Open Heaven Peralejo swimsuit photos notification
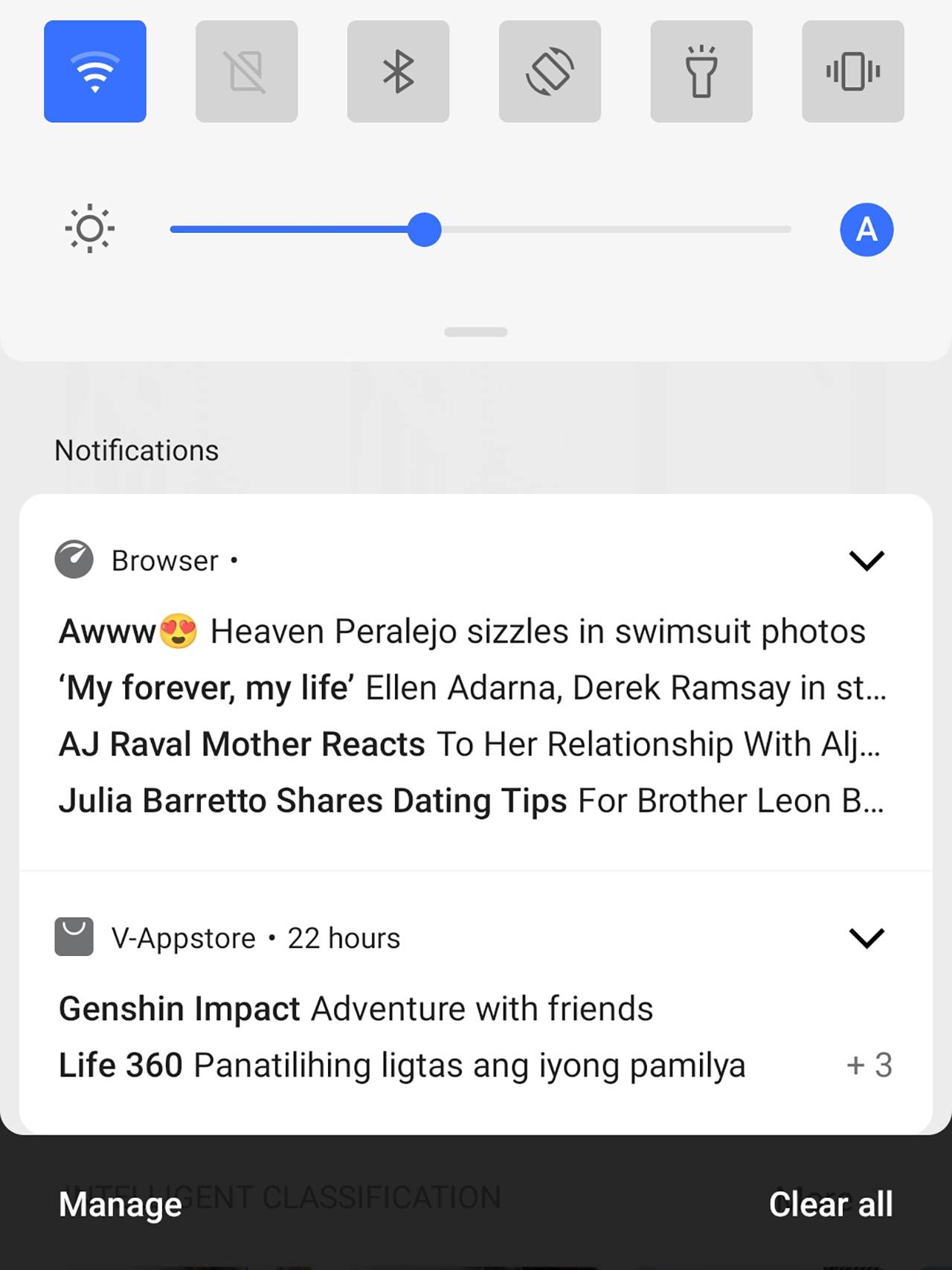Viewport: 952px width, 1270px height. tap(461, 632)
